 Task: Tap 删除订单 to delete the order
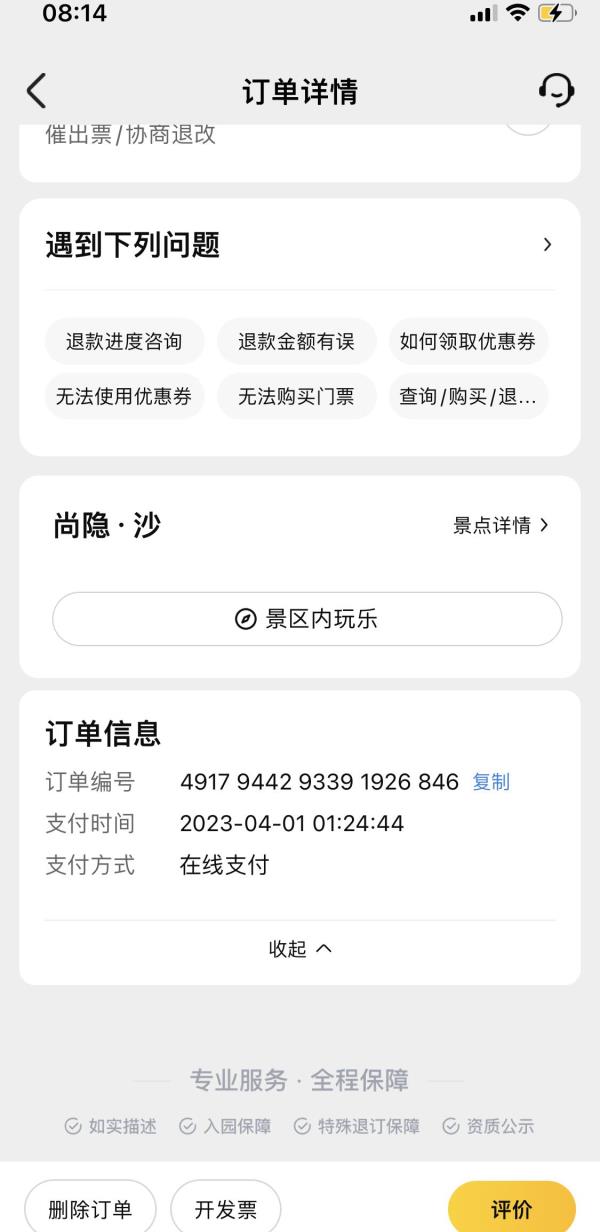point(90,1209)
